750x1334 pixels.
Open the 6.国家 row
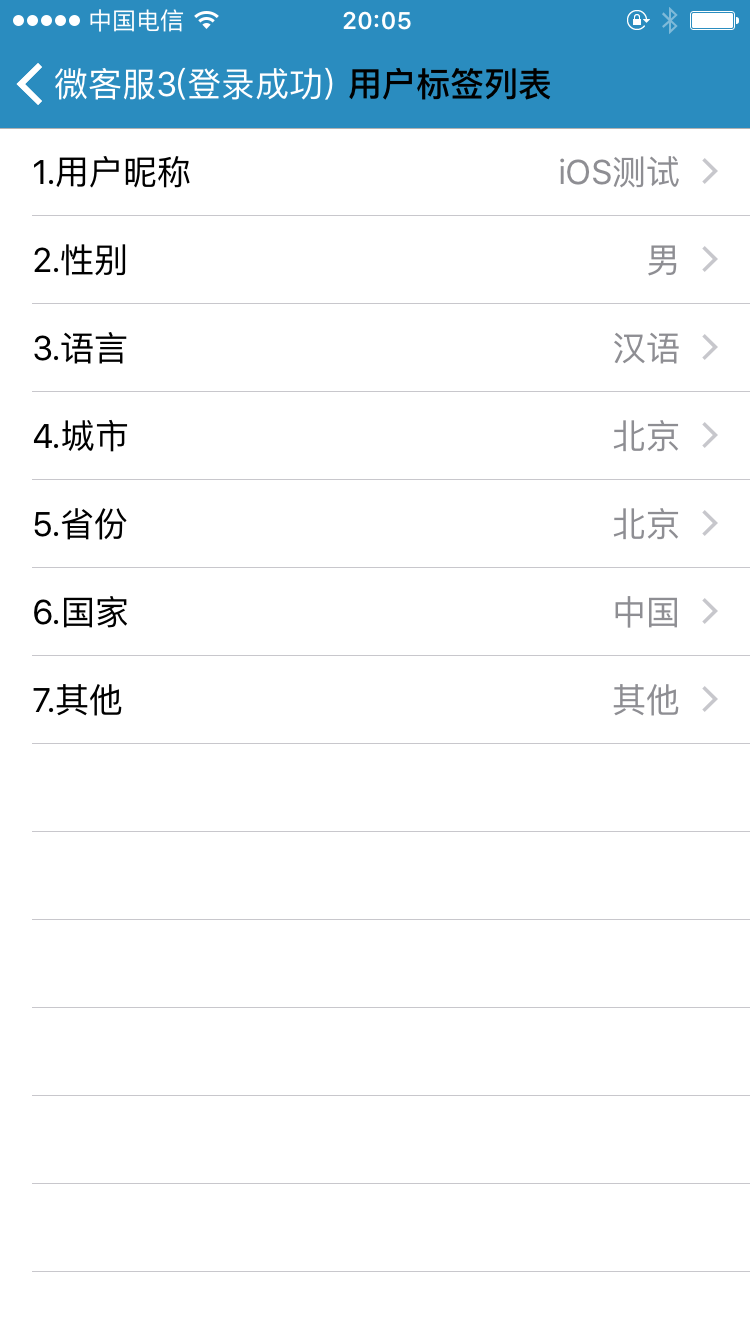pos(375,612)
